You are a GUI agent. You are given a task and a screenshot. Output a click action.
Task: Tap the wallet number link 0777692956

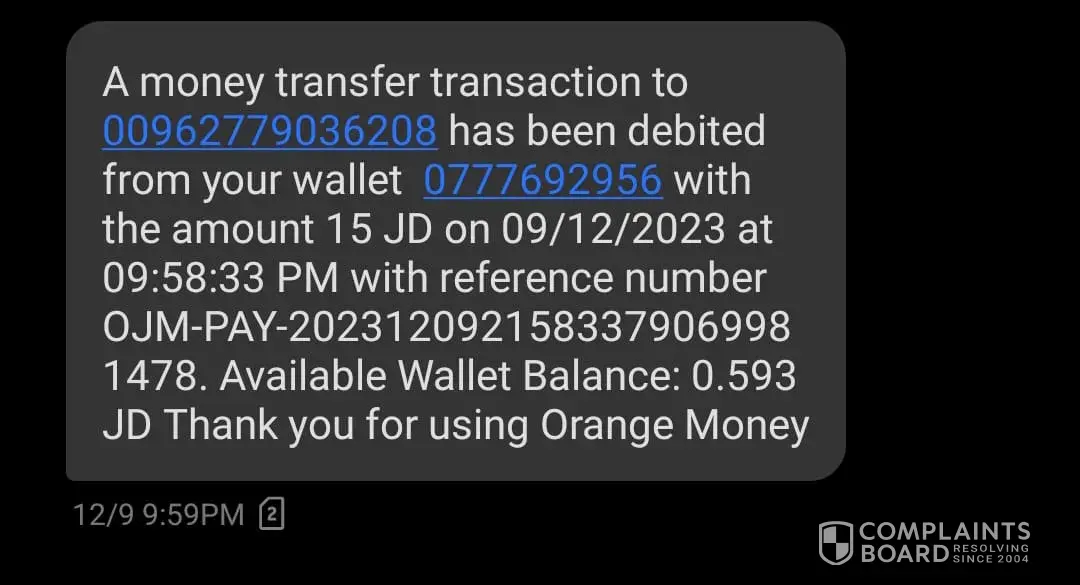[543, 181]
